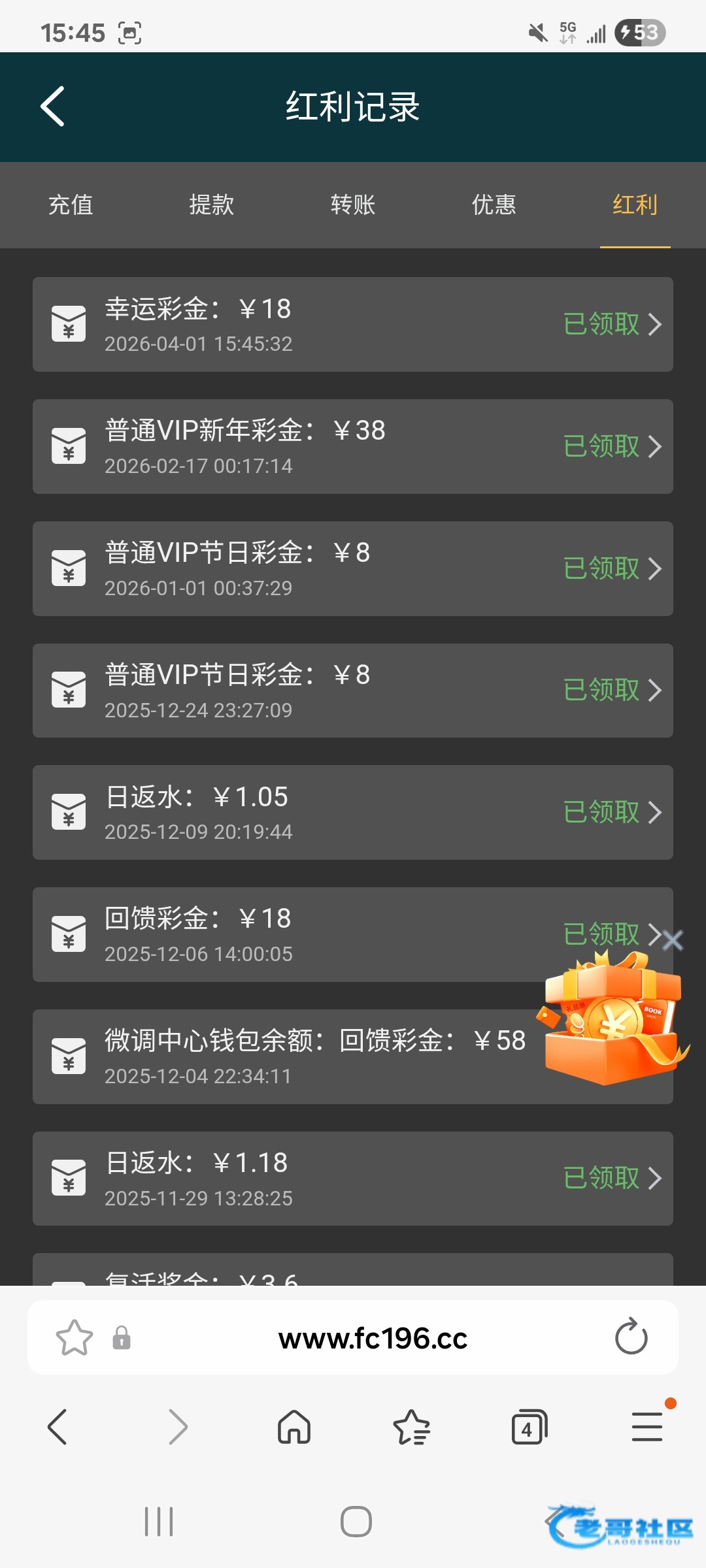Open the 转账 tab
706x1568 pixels.
coord(353,205)
